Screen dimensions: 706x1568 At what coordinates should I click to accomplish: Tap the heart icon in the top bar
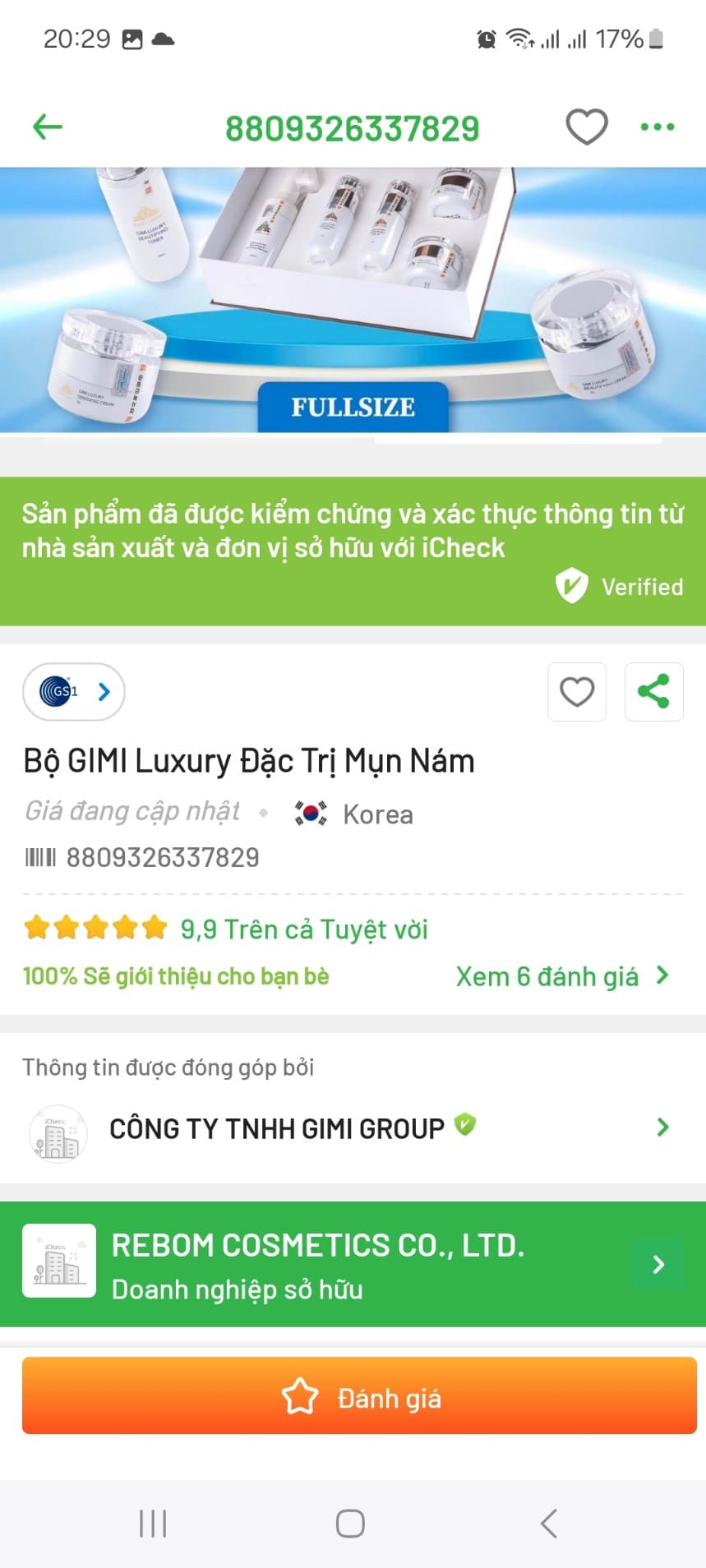coord(587,126)
